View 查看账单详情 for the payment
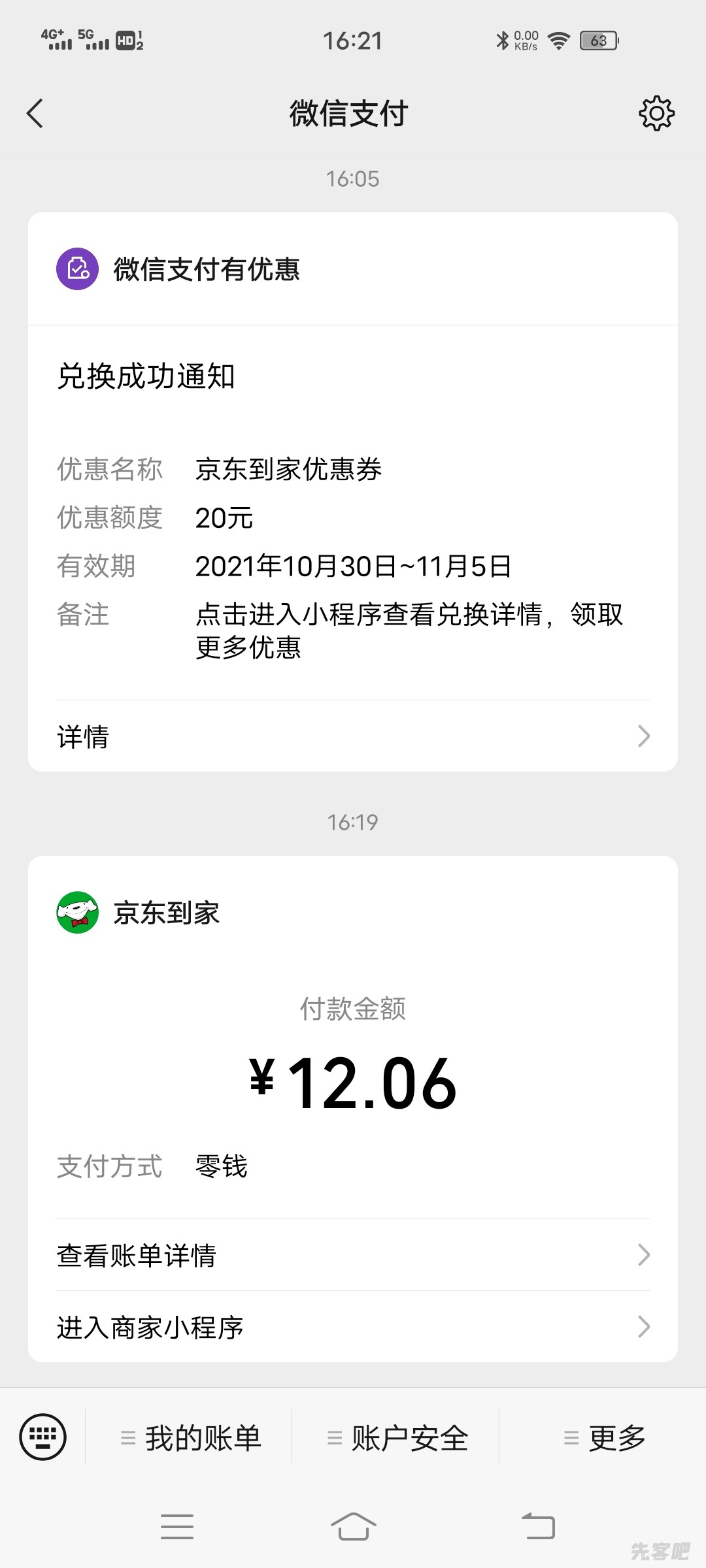Viewport: 706px width, 1568px height. tap(353, 1255)
